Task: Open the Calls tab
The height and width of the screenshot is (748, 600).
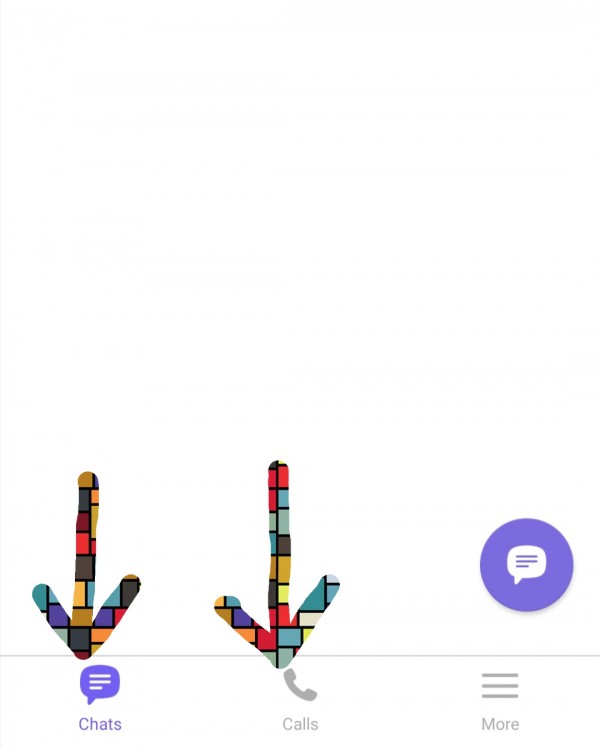Action: 300,699
